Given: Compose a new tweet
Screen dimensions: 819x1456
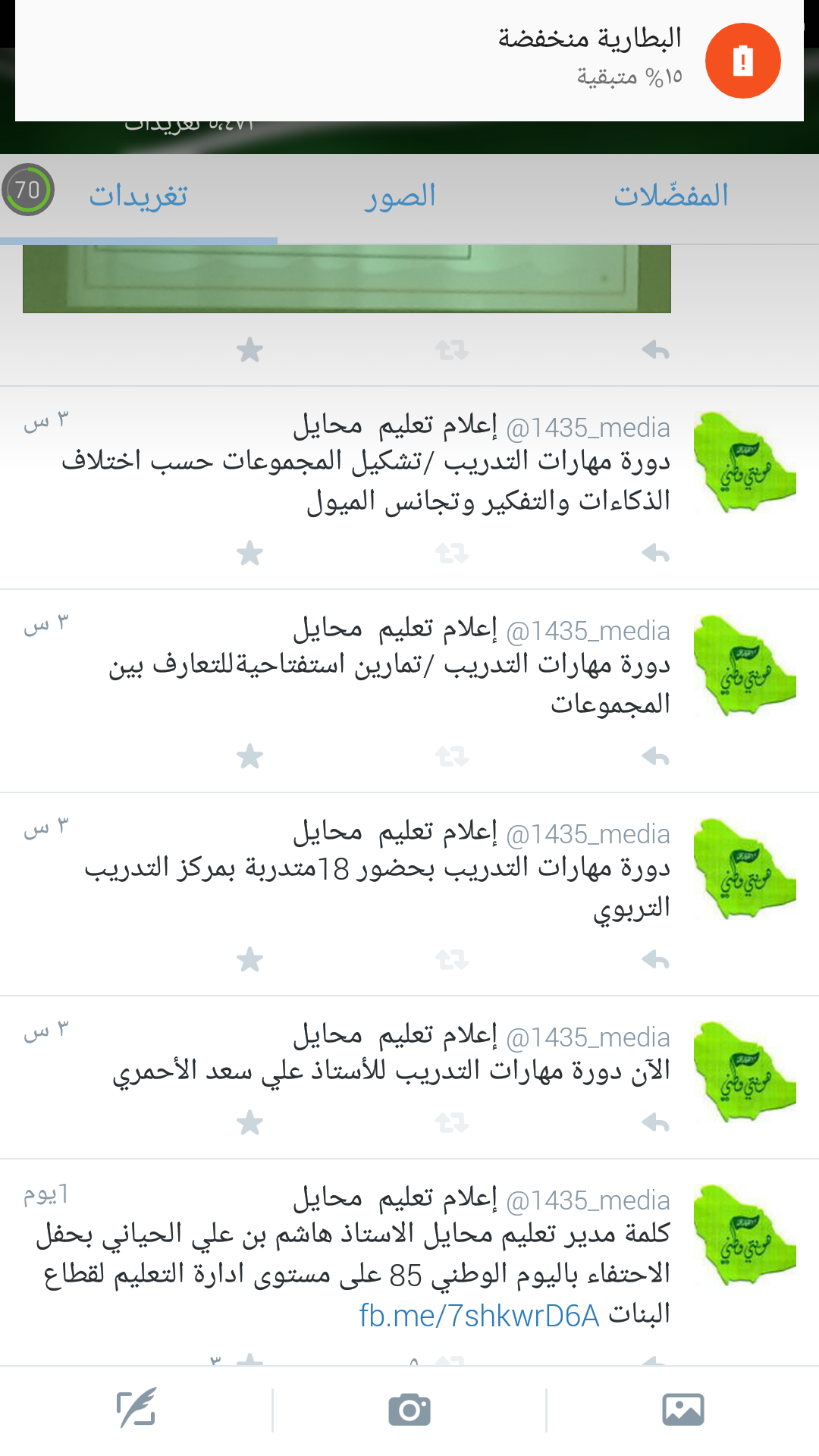Looking at the screenshot, I should 136,1410.
